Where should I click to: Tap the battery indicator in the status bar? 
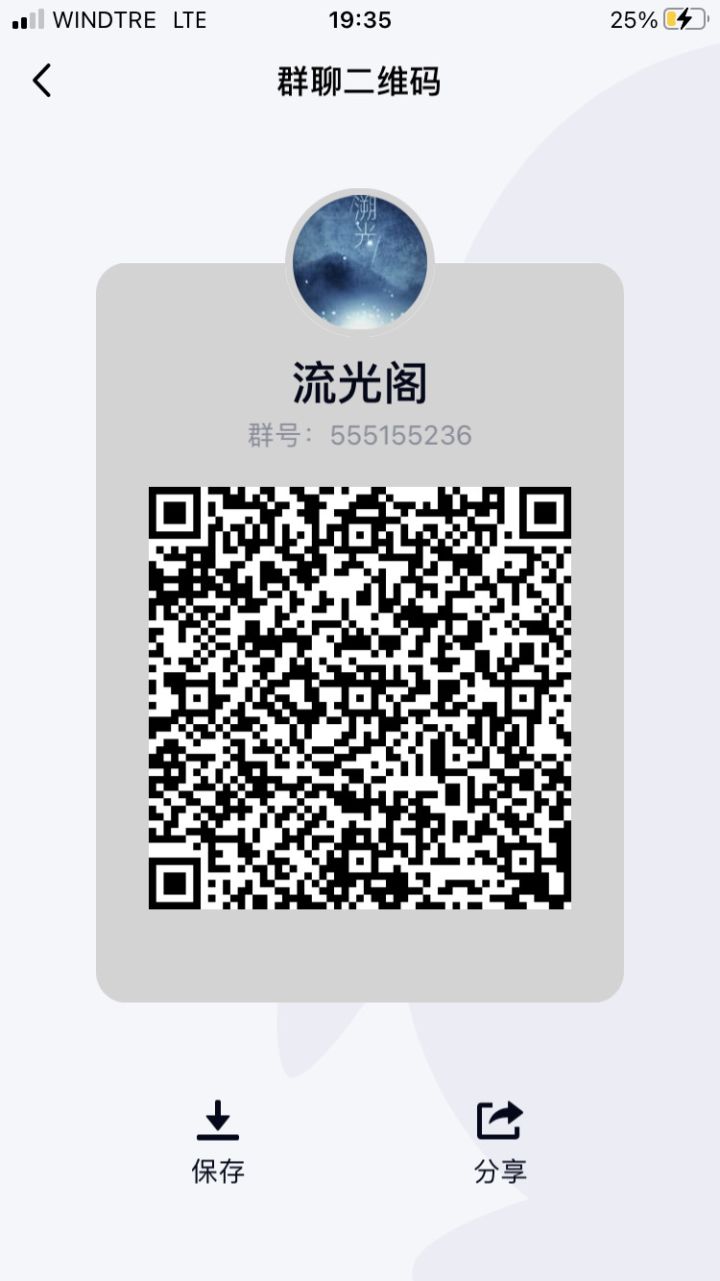pyautogui.click(x=682, y=18)
